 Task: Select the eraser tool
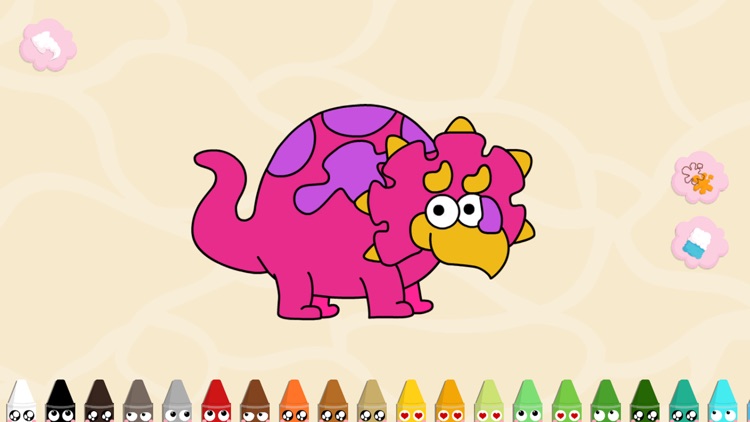pyautogui.click(x=698, y=243)
